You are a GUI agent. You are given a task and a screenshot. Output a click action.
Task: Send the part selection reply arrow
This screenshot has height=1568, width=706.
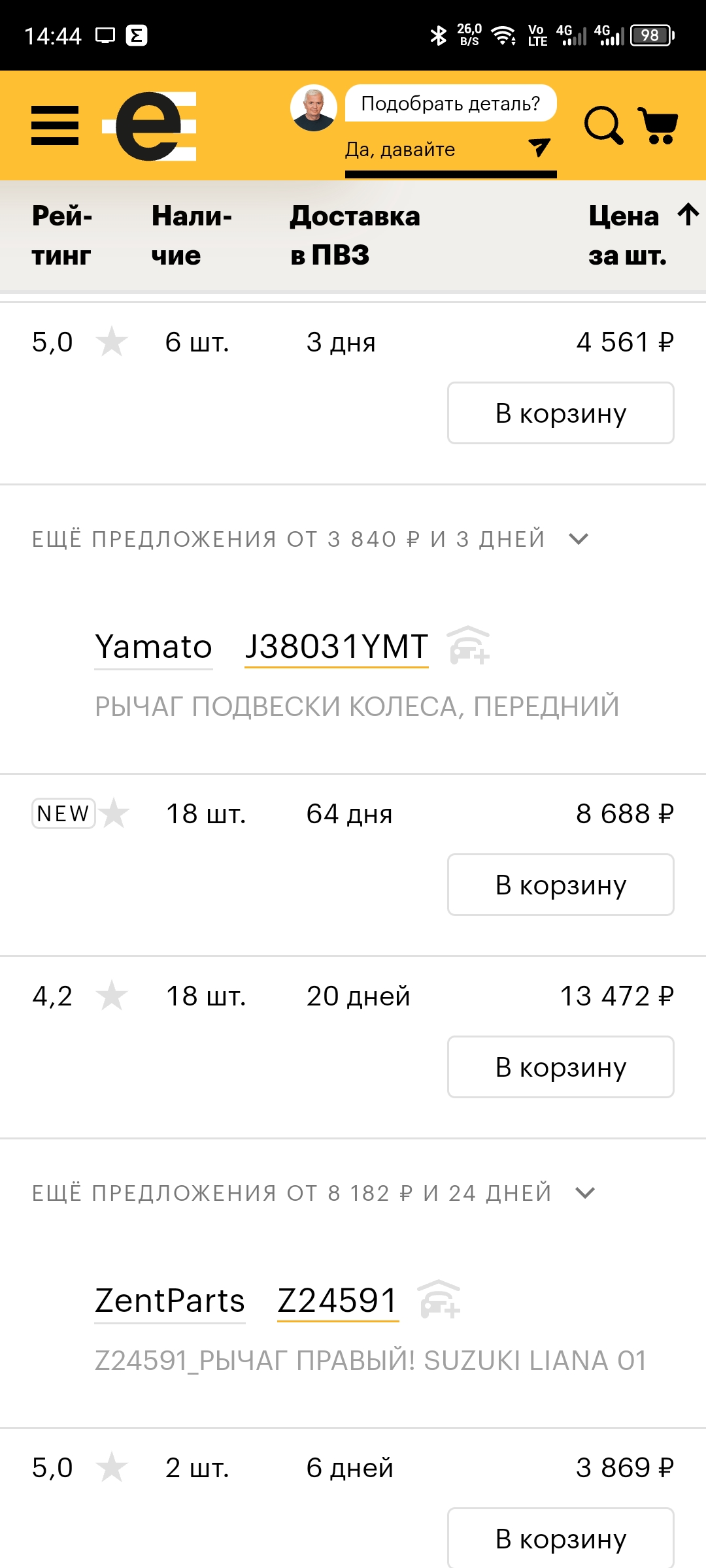point(539,148)
